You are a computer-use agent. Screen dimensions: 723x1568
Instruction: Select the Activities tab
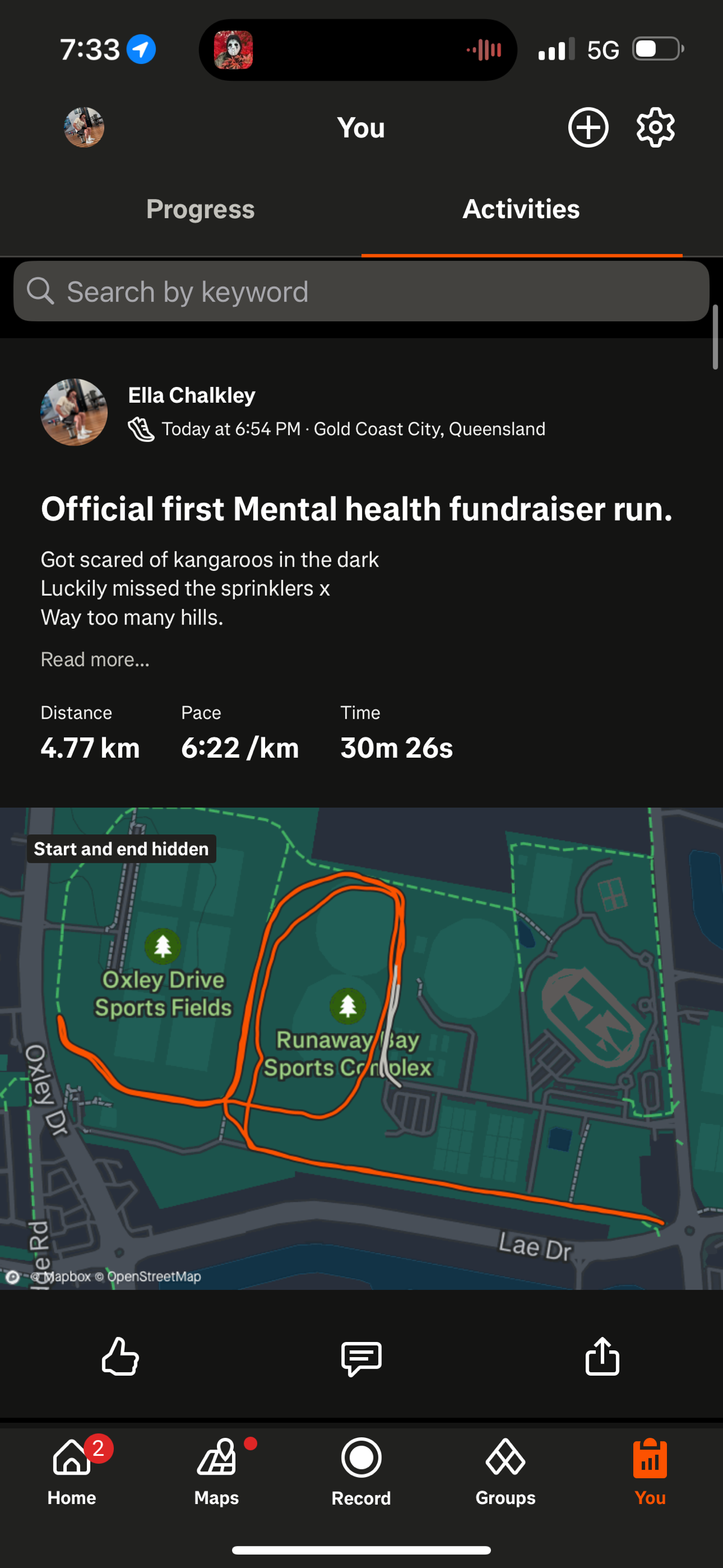pyautogui.click(x=521, y=209)
